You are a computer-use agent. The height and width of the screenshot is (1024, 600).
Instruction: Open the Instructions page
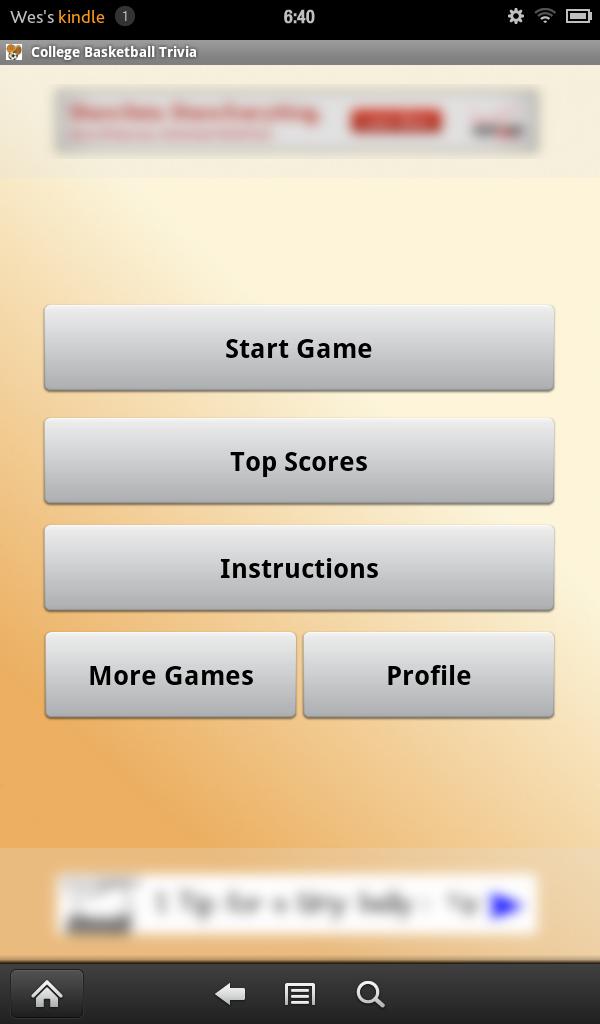tap(299, 568)
